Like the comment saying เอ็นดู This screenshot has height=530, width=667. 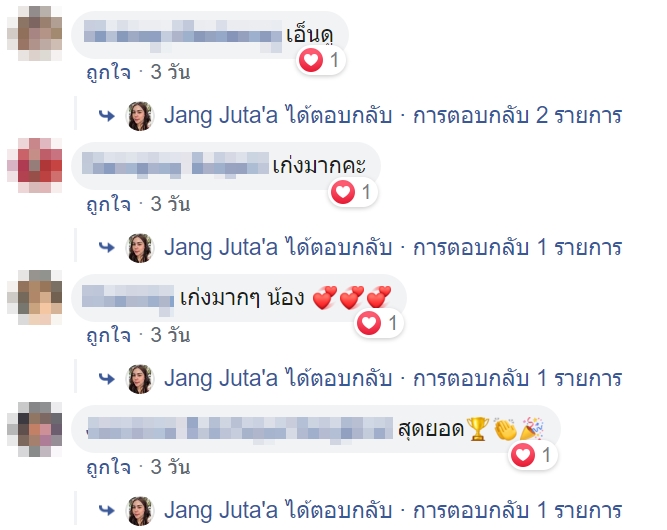pos(108,72)
